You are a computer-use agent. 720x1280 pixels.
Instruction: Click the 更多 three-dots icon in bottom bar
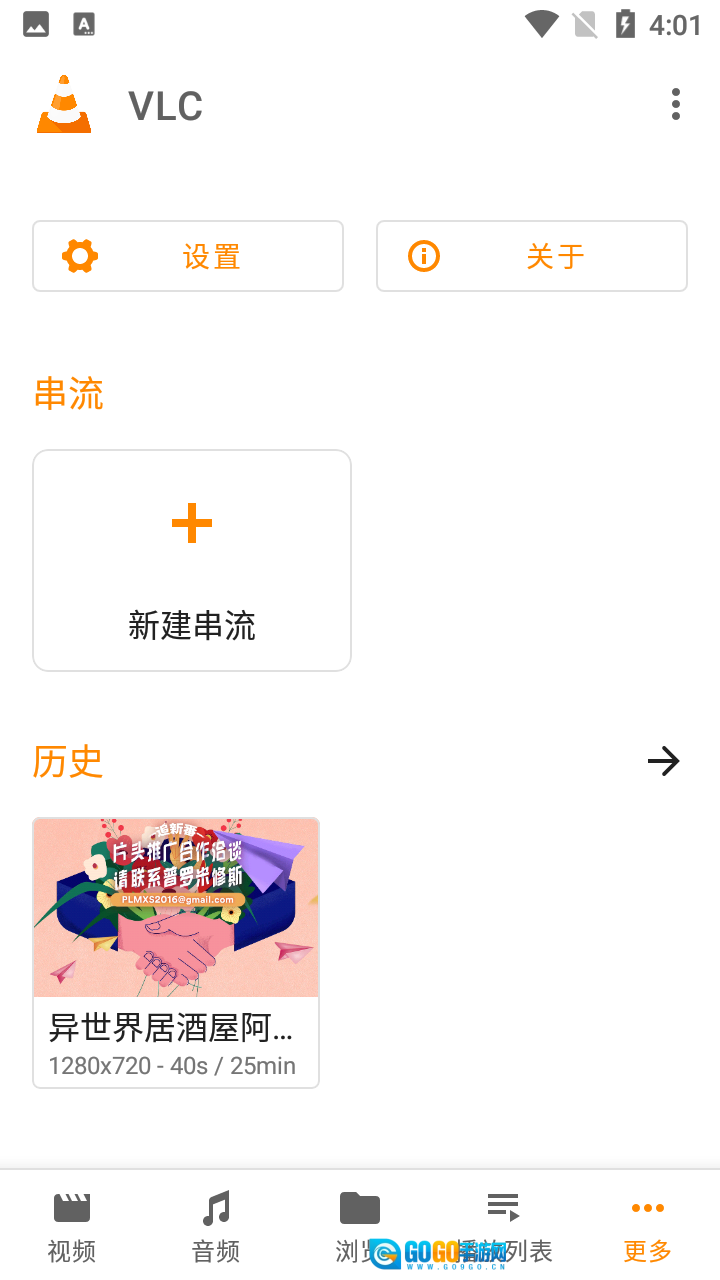click(x=647, y=1207)
